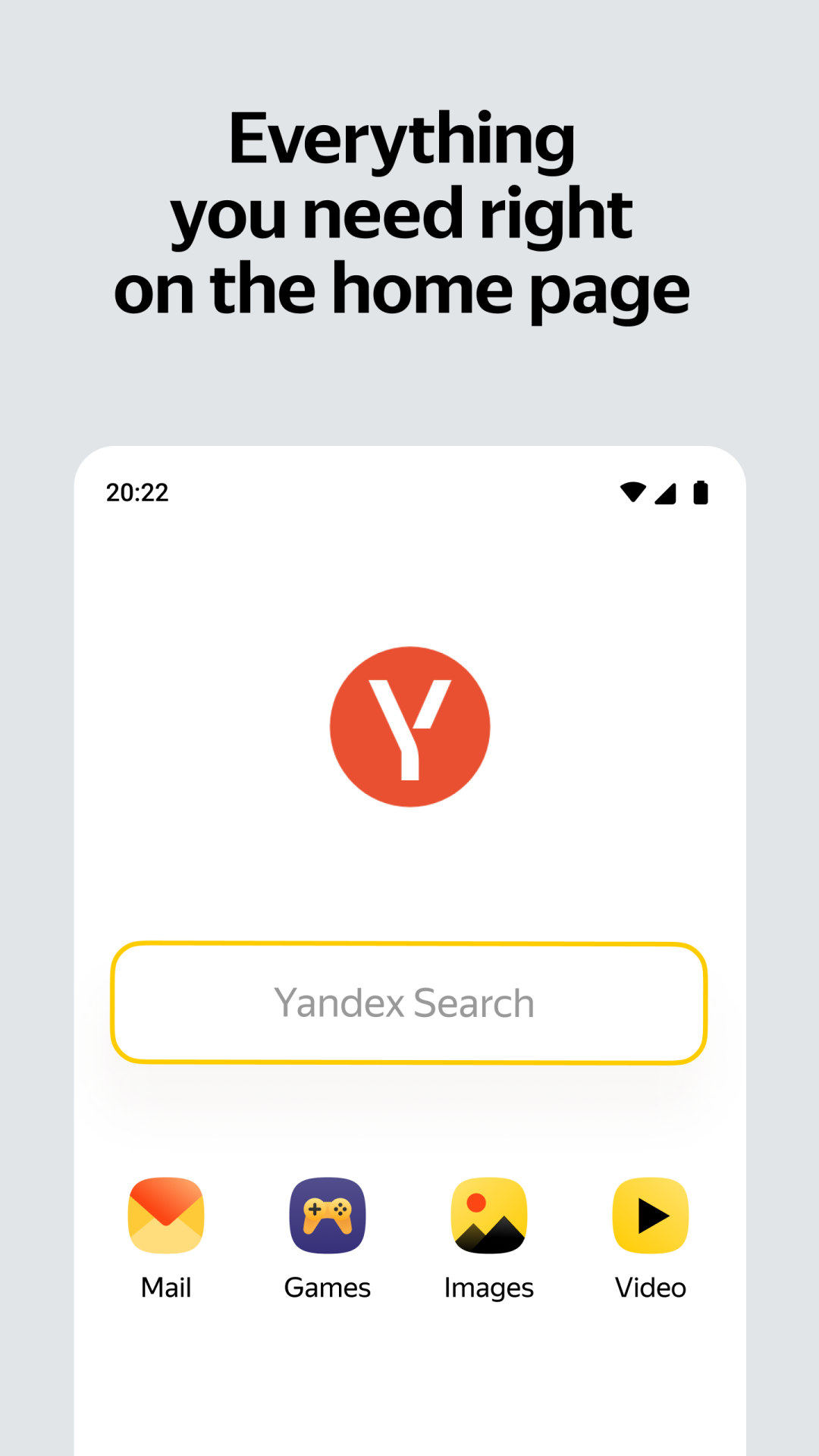The image size is (819, 1456).
Task: Tap the Video shortcut label
Action: coord(651,1287)
